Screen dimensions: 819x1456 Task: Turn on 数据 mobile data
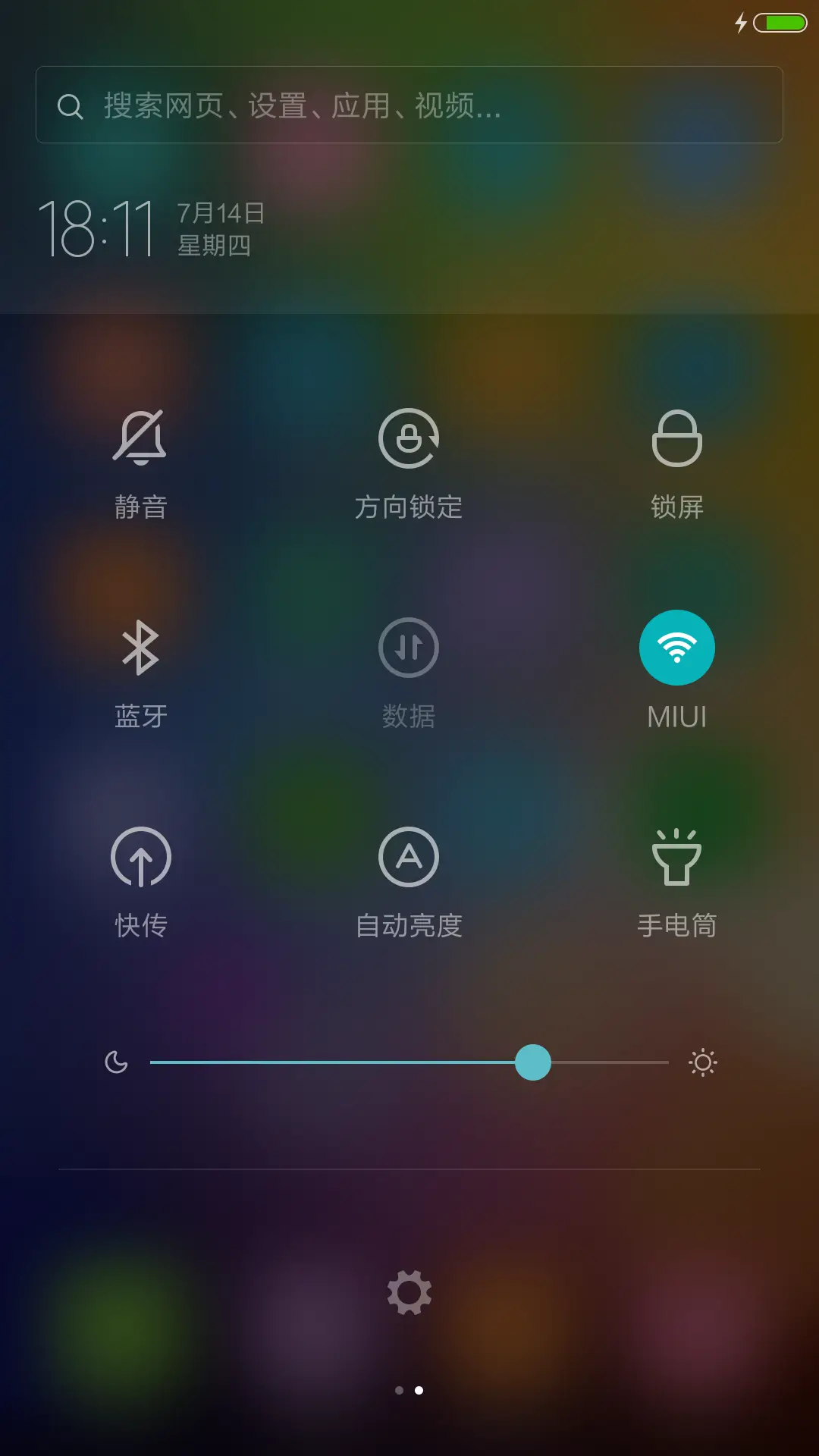tap(409, 647)
